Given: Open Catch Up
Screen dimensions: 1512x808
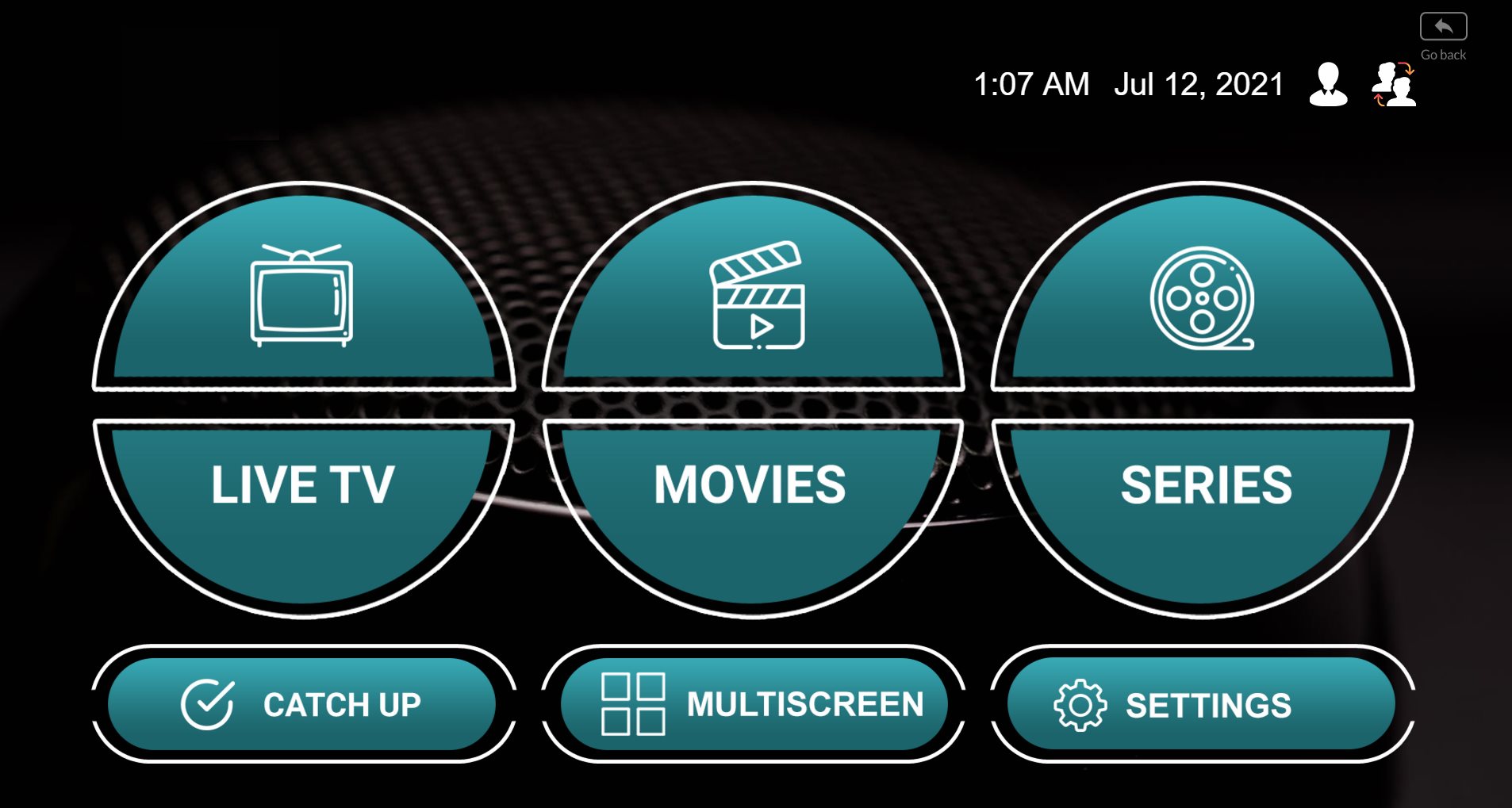Looking at the screenshot, I should pyautogui.click(x=302, y=704).
